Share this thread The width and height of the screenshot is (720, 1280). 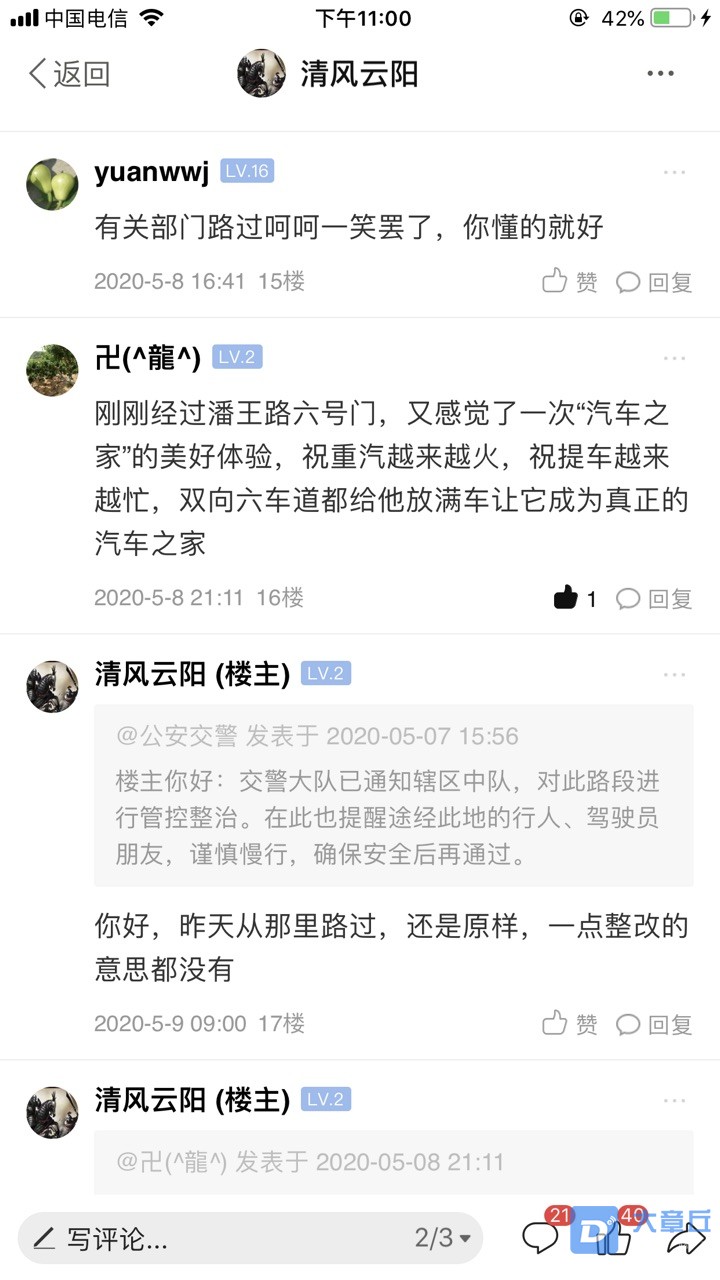(x=686, y=1239)
